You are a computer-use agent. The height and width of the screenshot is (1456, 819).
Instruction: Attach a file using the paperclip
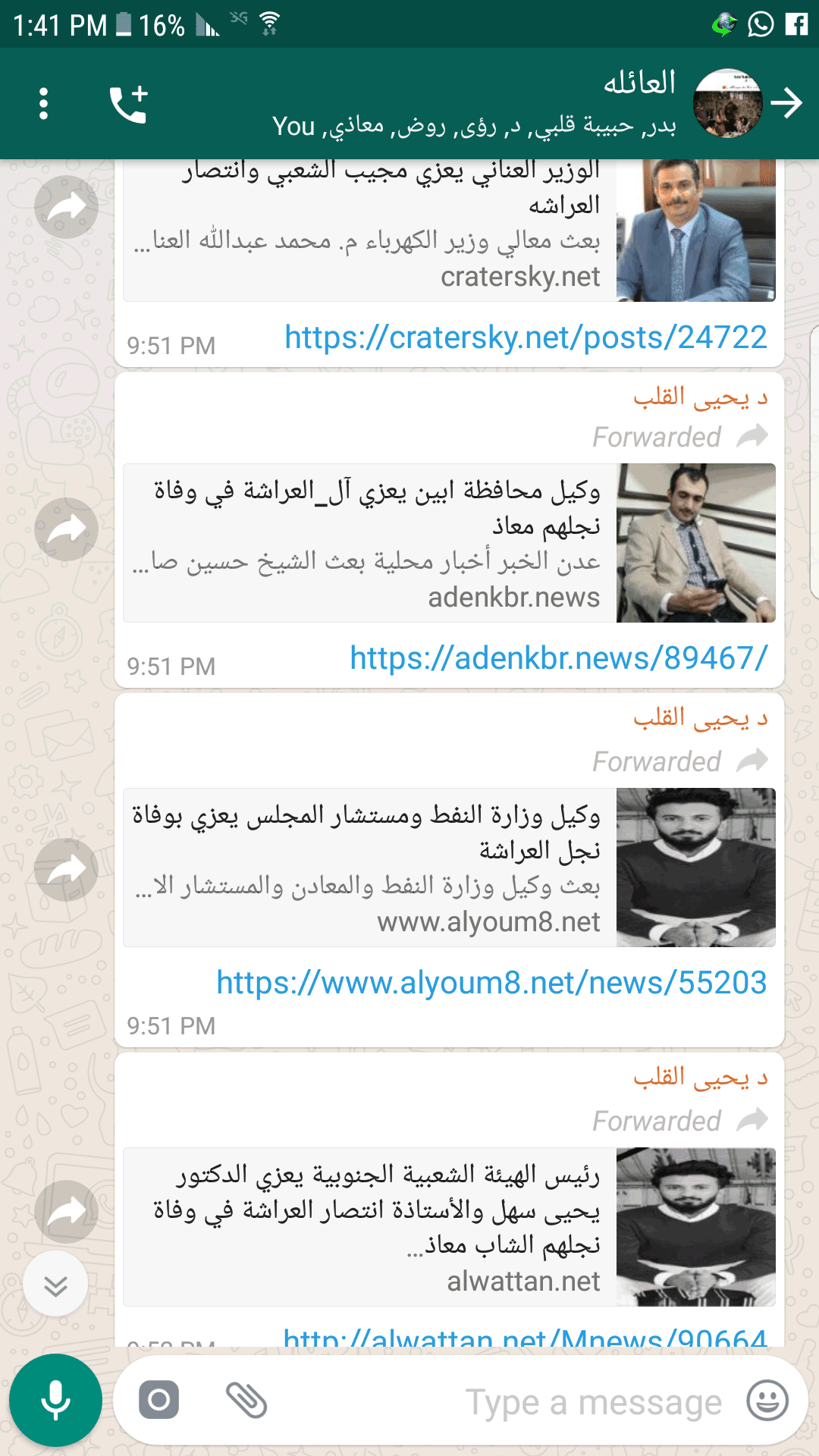(x=246, y=1400)
